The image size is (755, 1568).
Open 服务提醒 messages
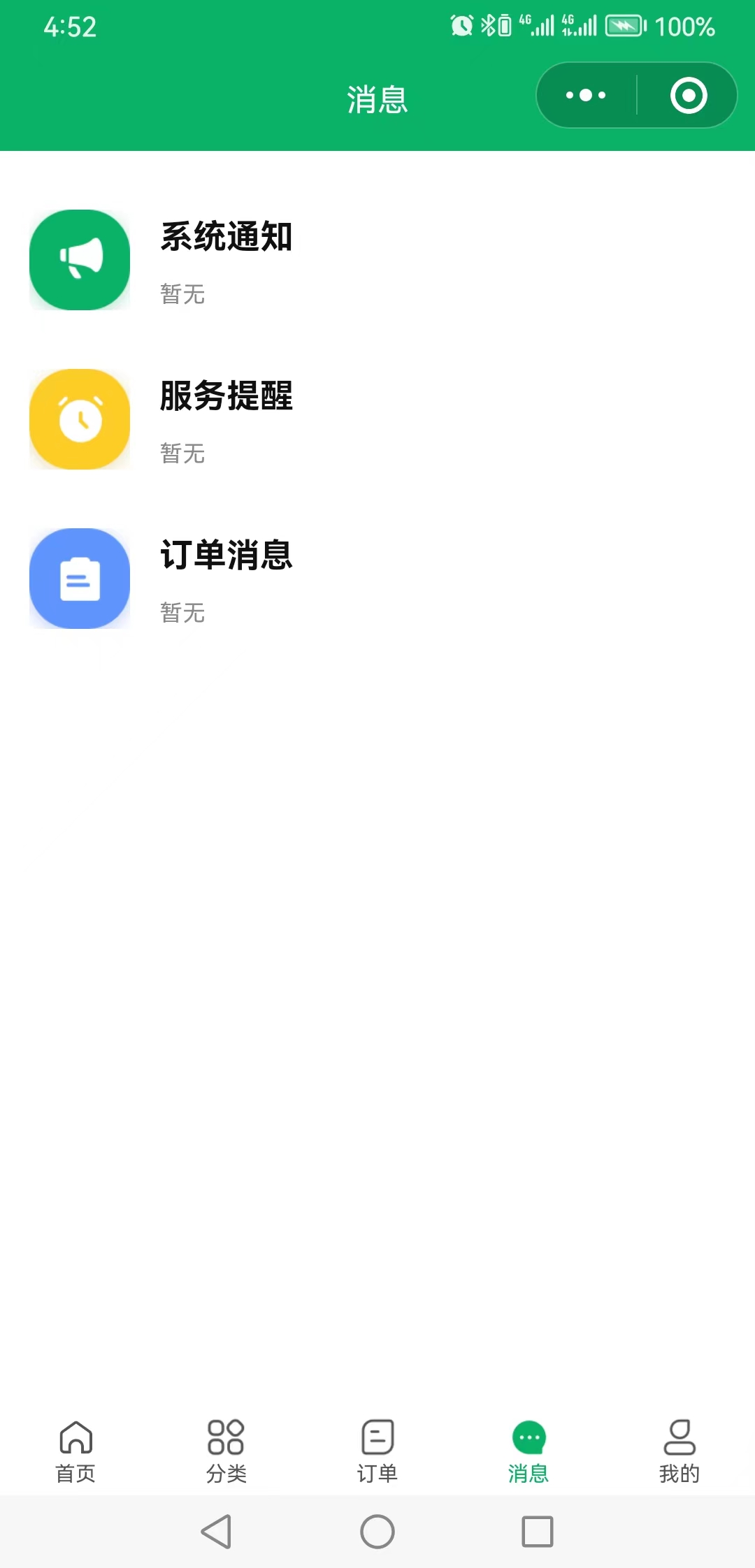click(x=226, y=419)
